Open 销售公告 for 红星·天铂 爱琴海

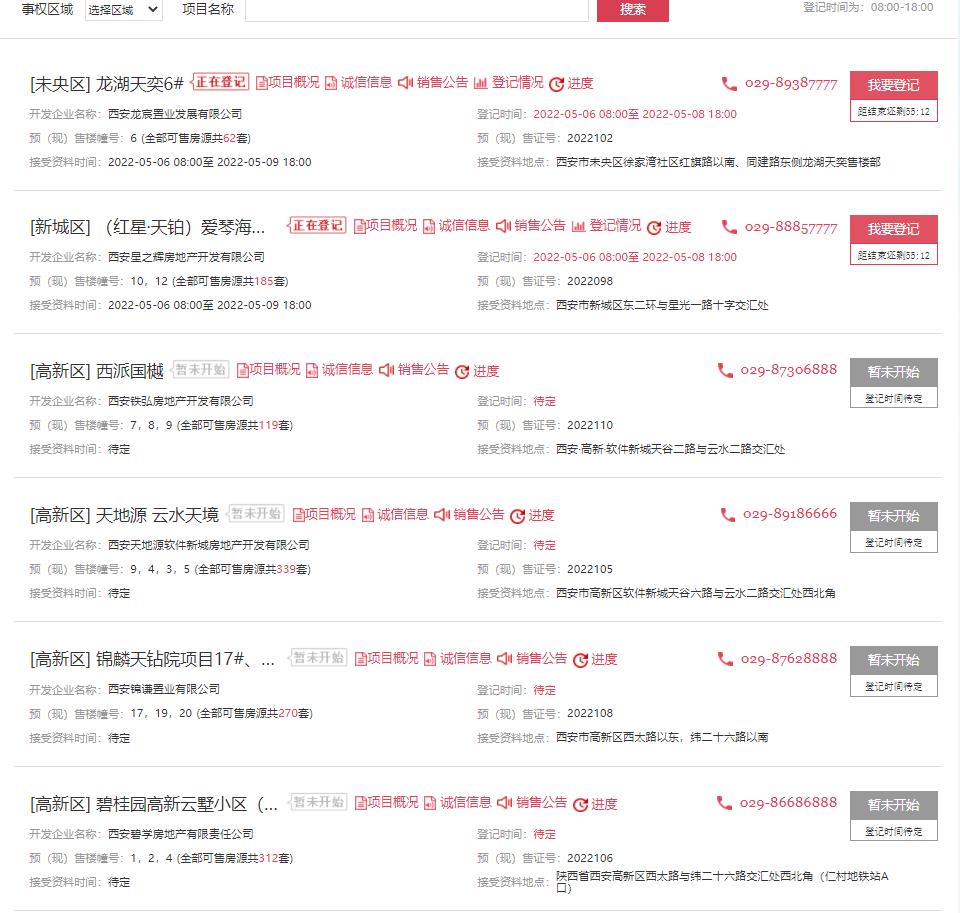click(x=532, y=227)
